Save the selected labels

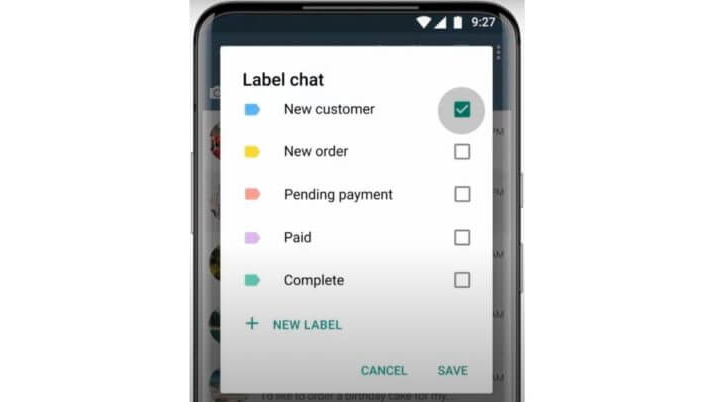click(x=452, y=371)
